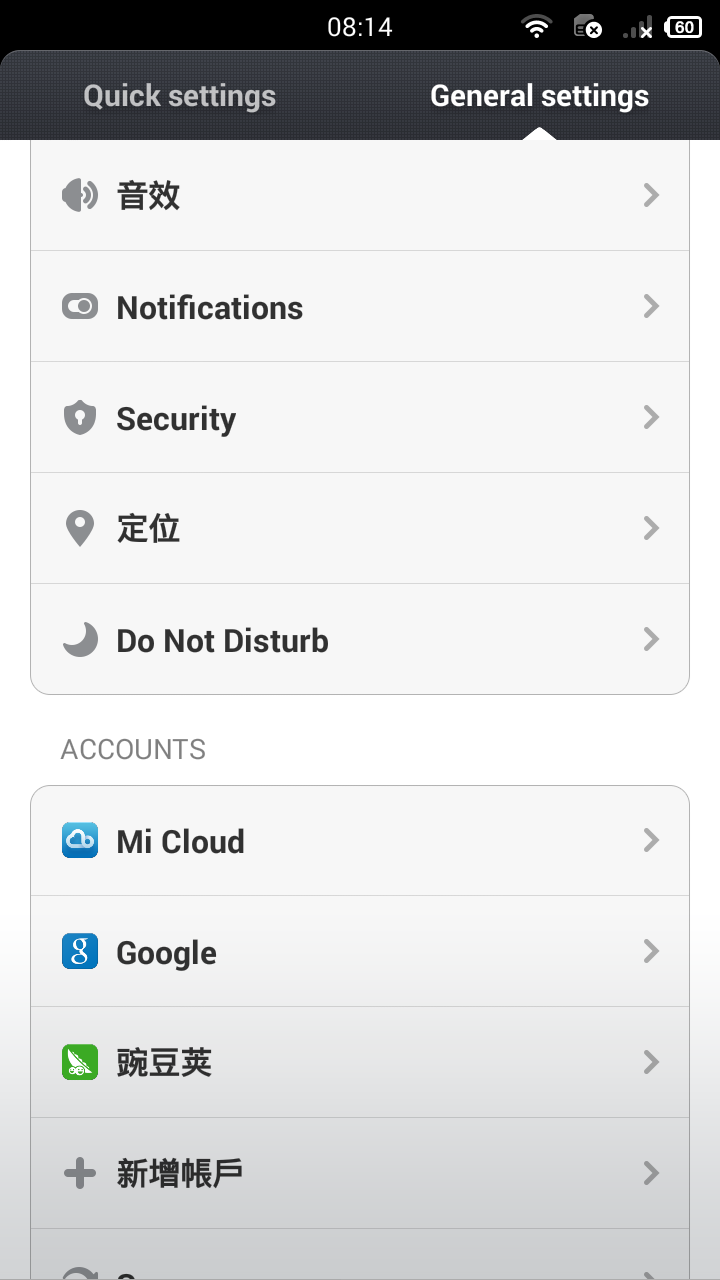The image size is (720, 1280).
Task: Open Notifications settings
Action: pyautogui.click(x=360, y=307)
